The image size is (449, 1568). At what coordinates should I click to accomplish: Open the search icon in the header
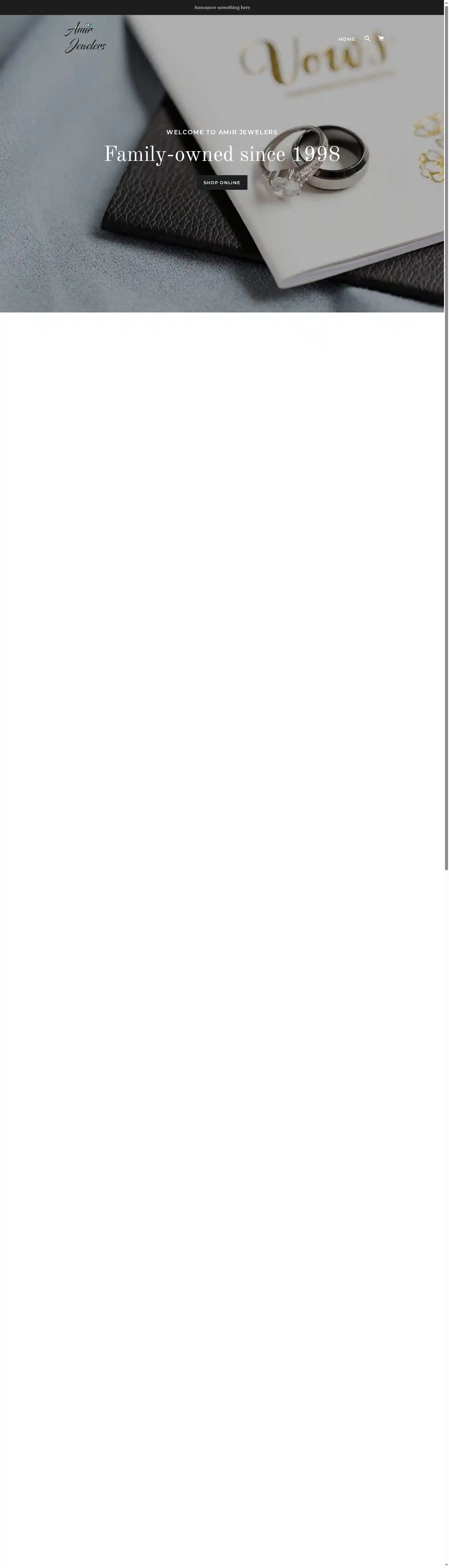[368, 38]
